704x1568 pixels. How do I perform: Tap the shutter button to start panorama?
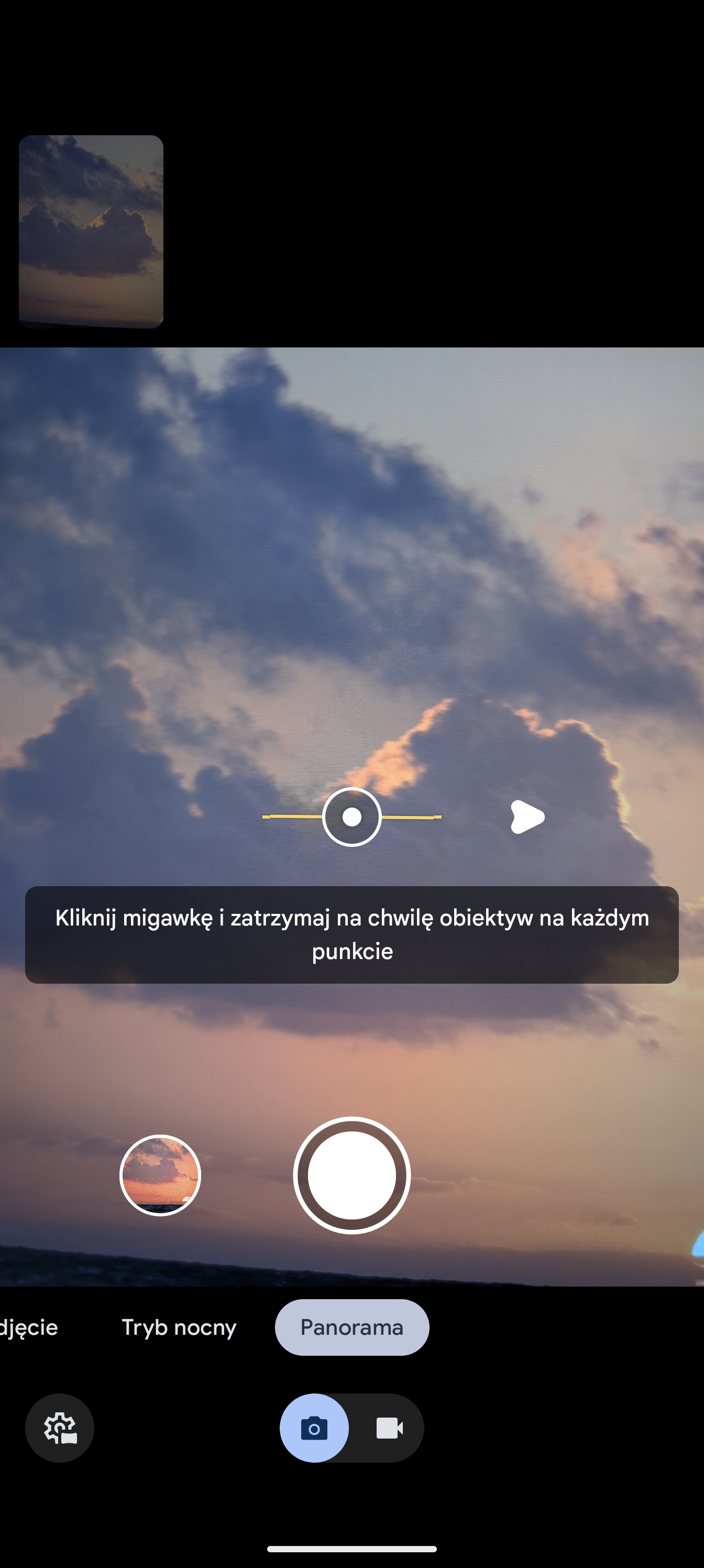pyautogui.click(x=351, y=1175)
